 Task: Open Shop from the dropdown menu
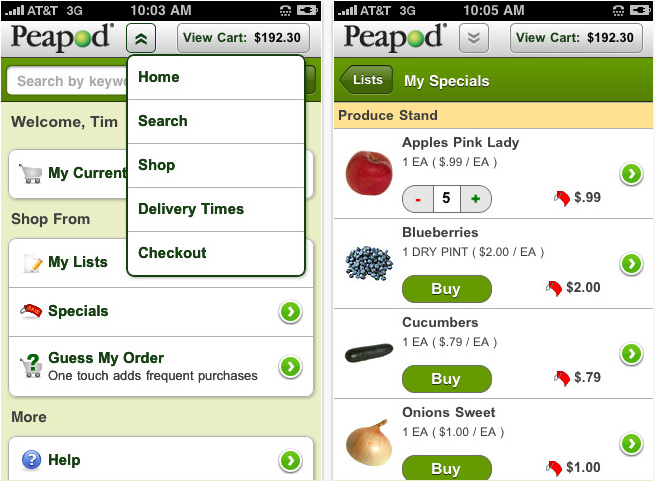coord(215,165)
